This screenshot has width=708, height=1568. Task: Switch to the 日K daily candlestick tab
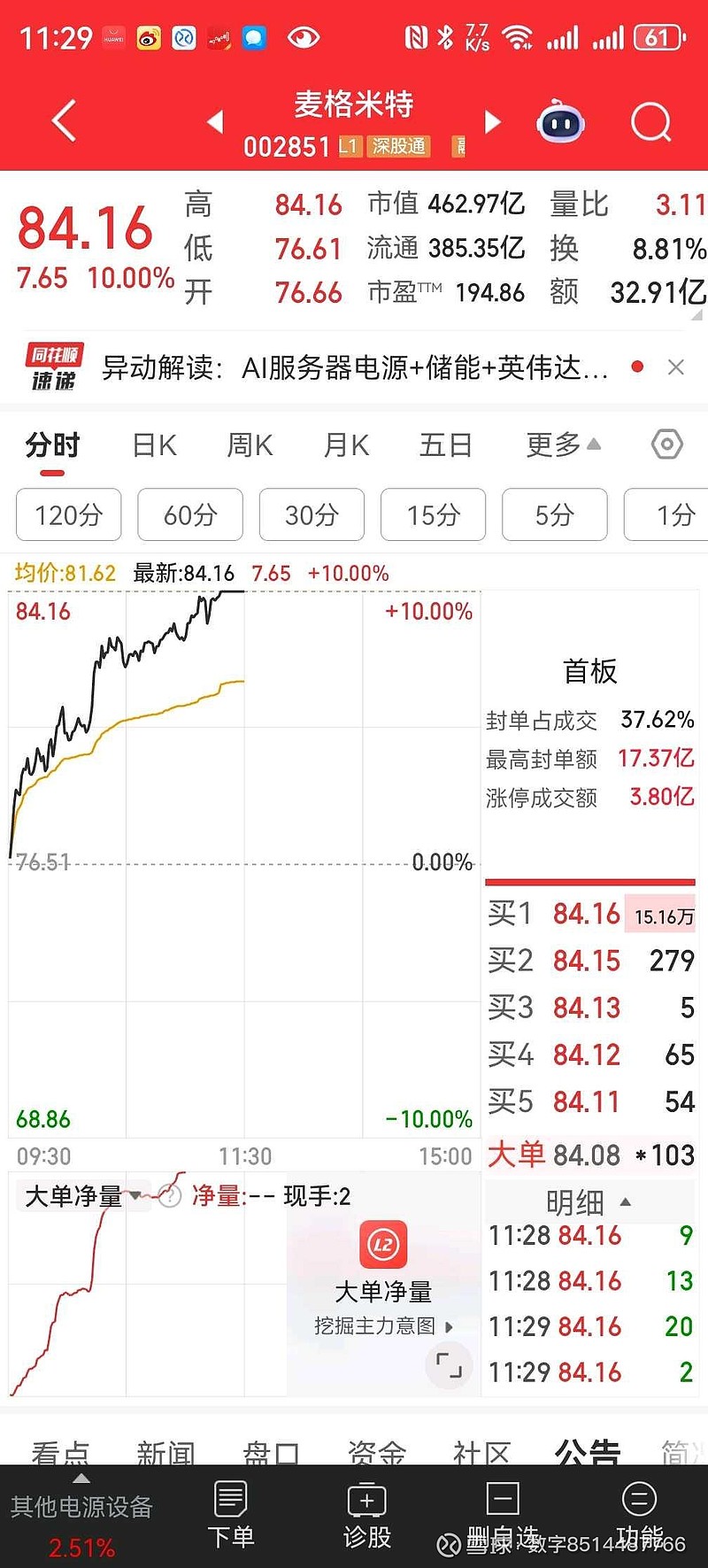[153, 445]
